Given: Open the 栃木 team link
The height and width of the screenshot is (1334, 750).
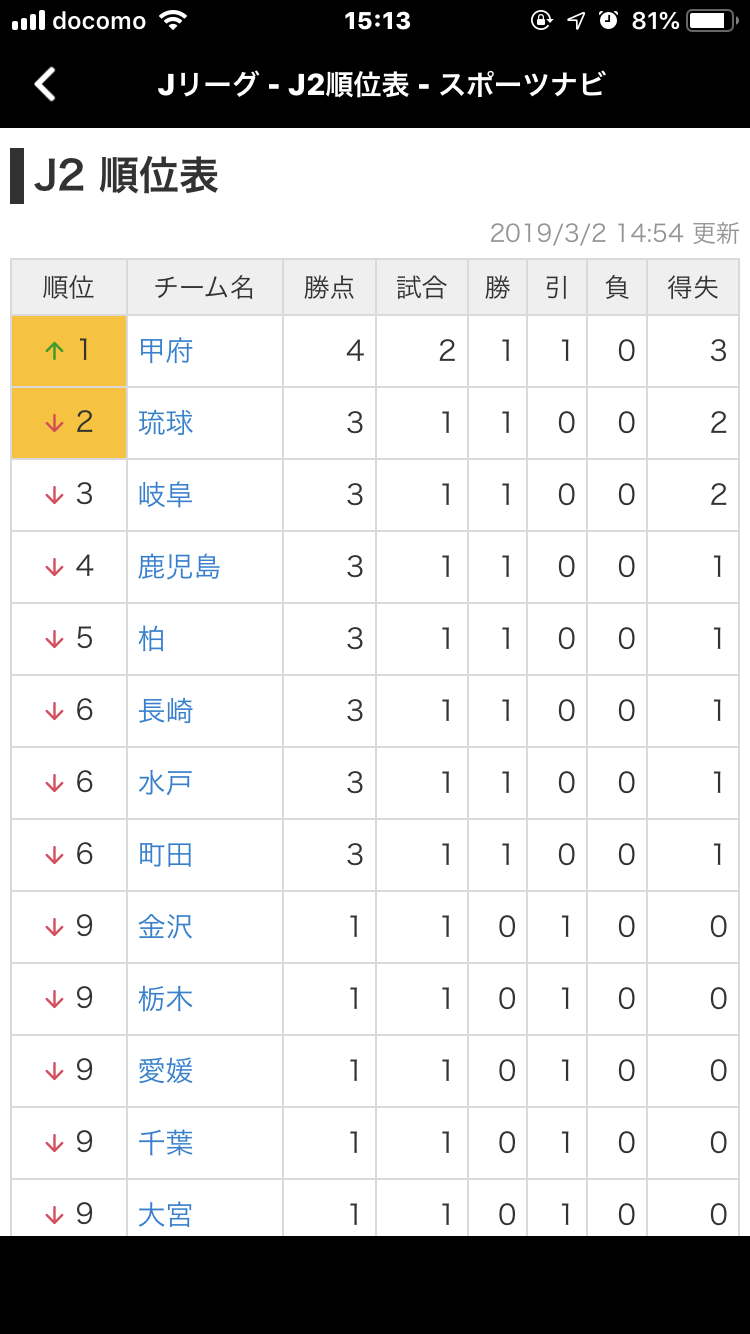Looking at the screenshot, I should coord(166,999).
